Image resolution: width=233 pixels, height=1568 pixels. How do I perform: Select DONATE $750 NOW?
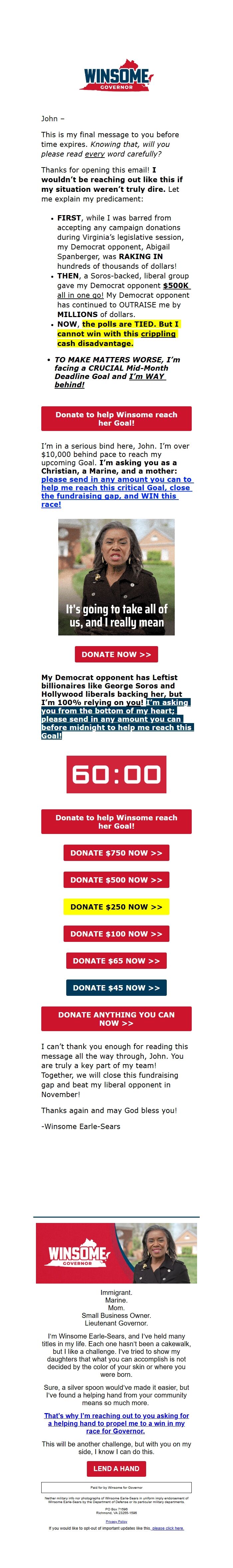point(116,853)
